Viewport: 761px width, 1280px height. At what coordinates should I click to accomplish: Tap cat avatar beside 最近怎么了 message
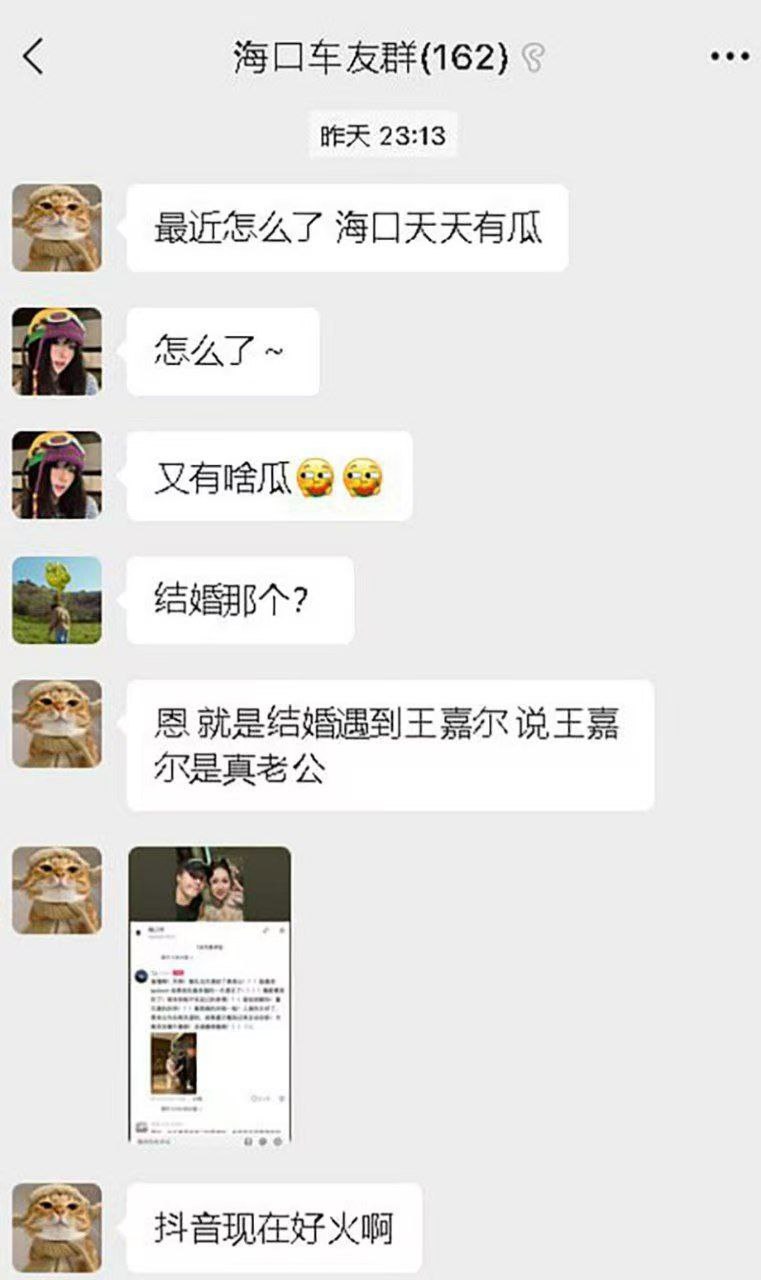pos(57,227)
